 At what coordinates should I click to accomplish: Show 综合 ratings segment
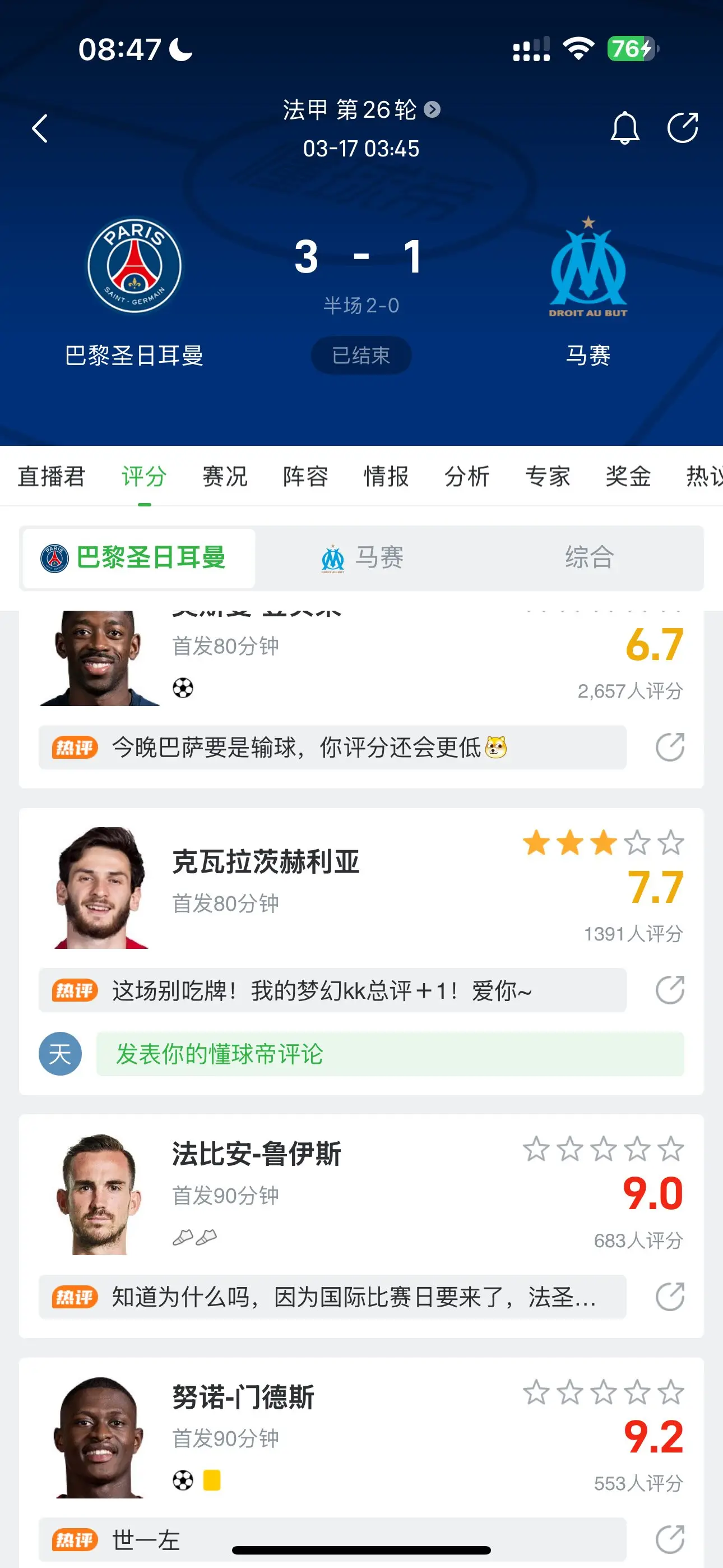[588, 557]
